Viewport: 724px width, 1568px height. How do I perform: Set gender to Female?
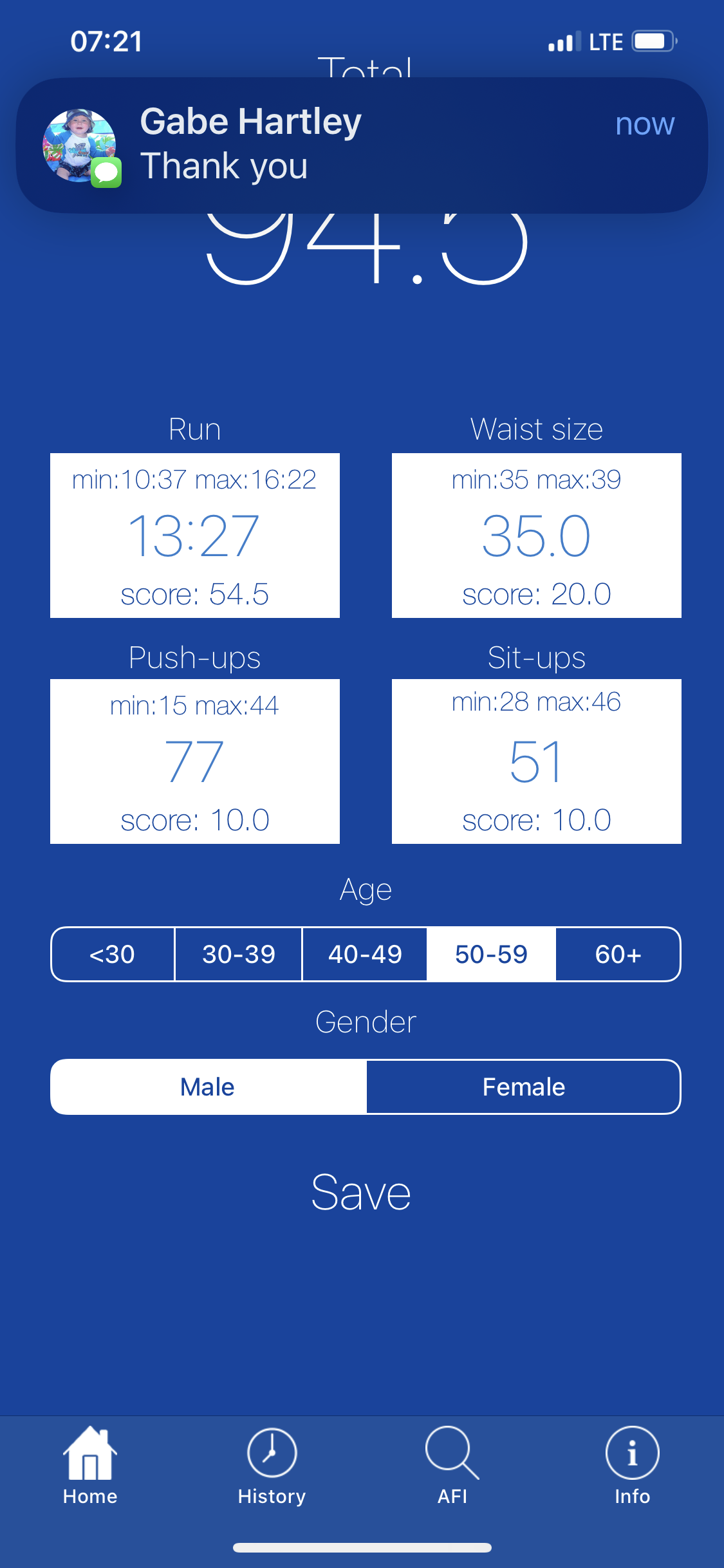tap(523, 1087)
